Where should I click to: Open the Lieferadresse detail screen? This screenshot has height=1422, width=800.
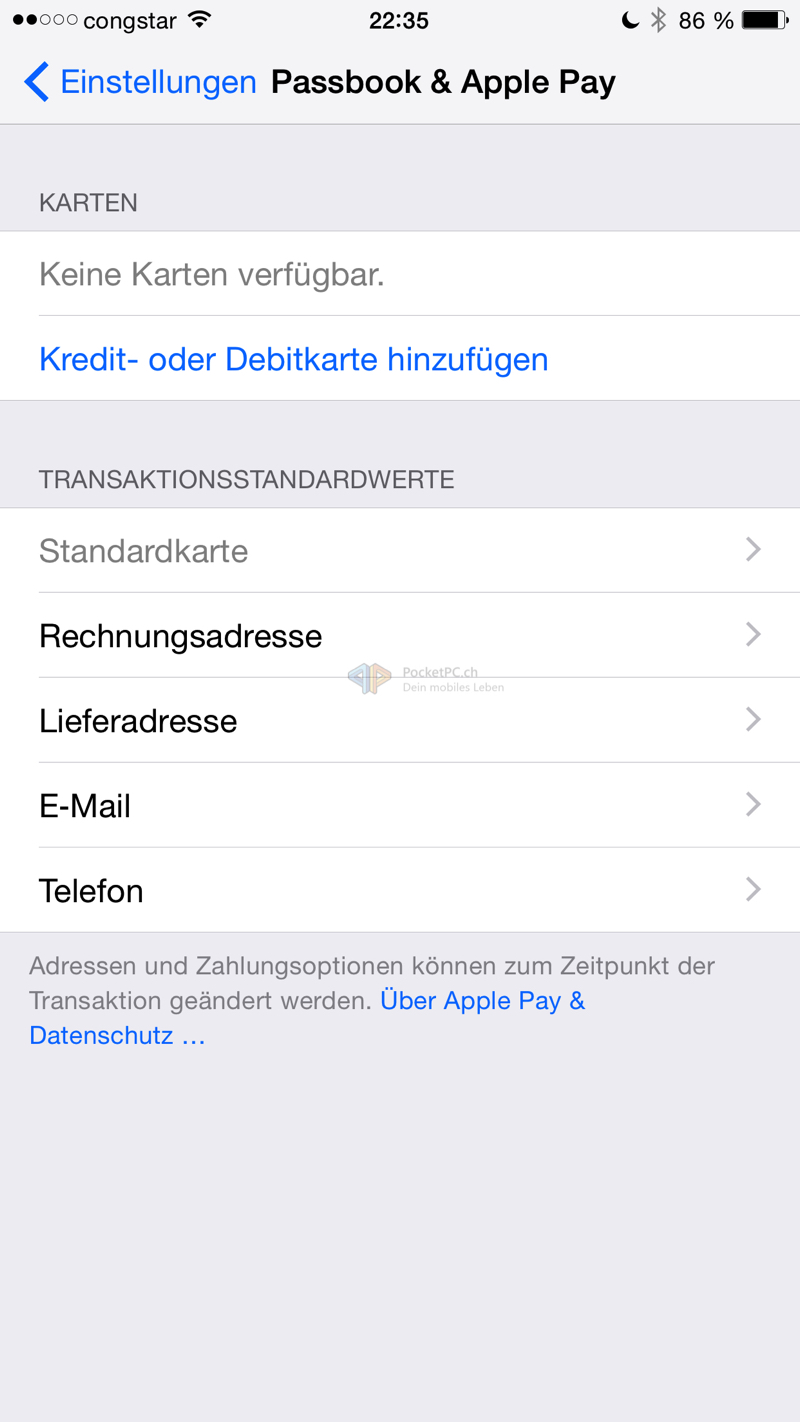click(400, 720)
